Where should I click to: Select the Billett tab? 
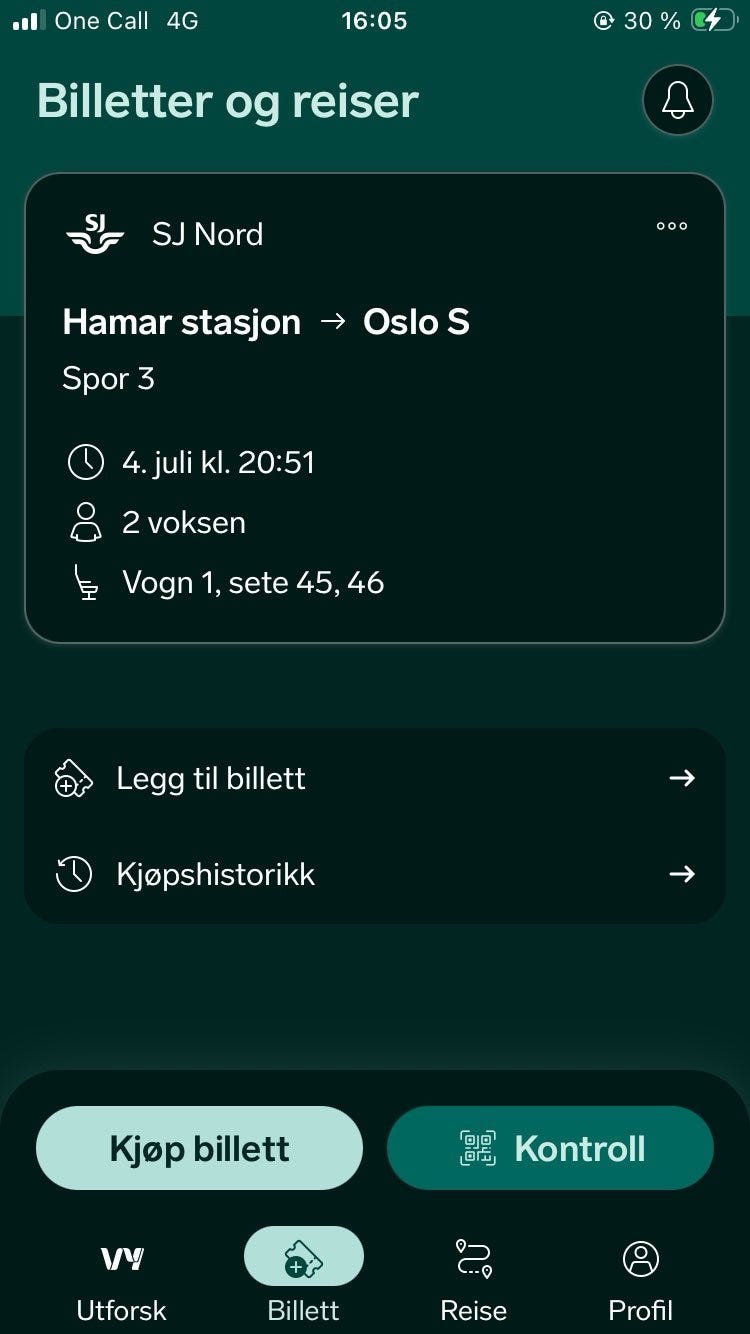click(304, 1282)
